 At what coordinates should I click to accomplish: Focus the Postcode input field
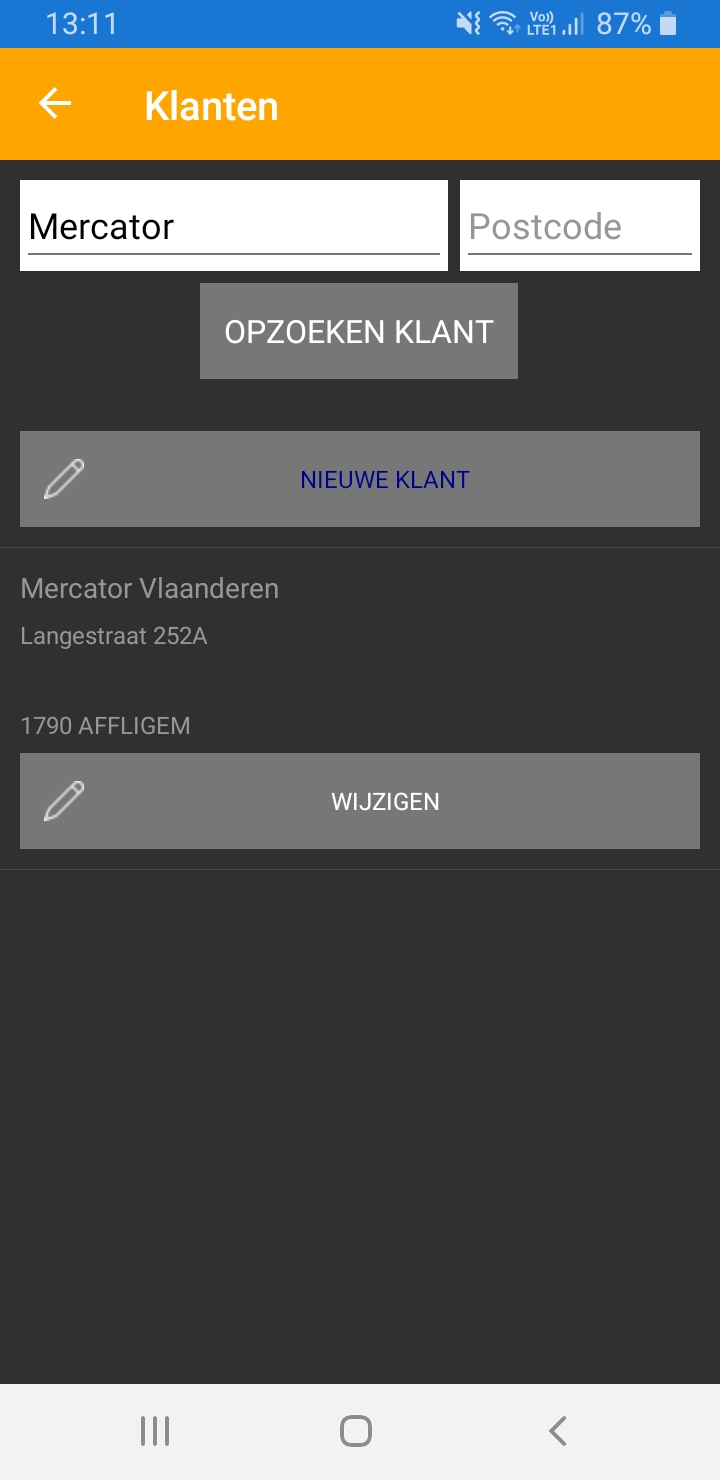tap(579, 226)
